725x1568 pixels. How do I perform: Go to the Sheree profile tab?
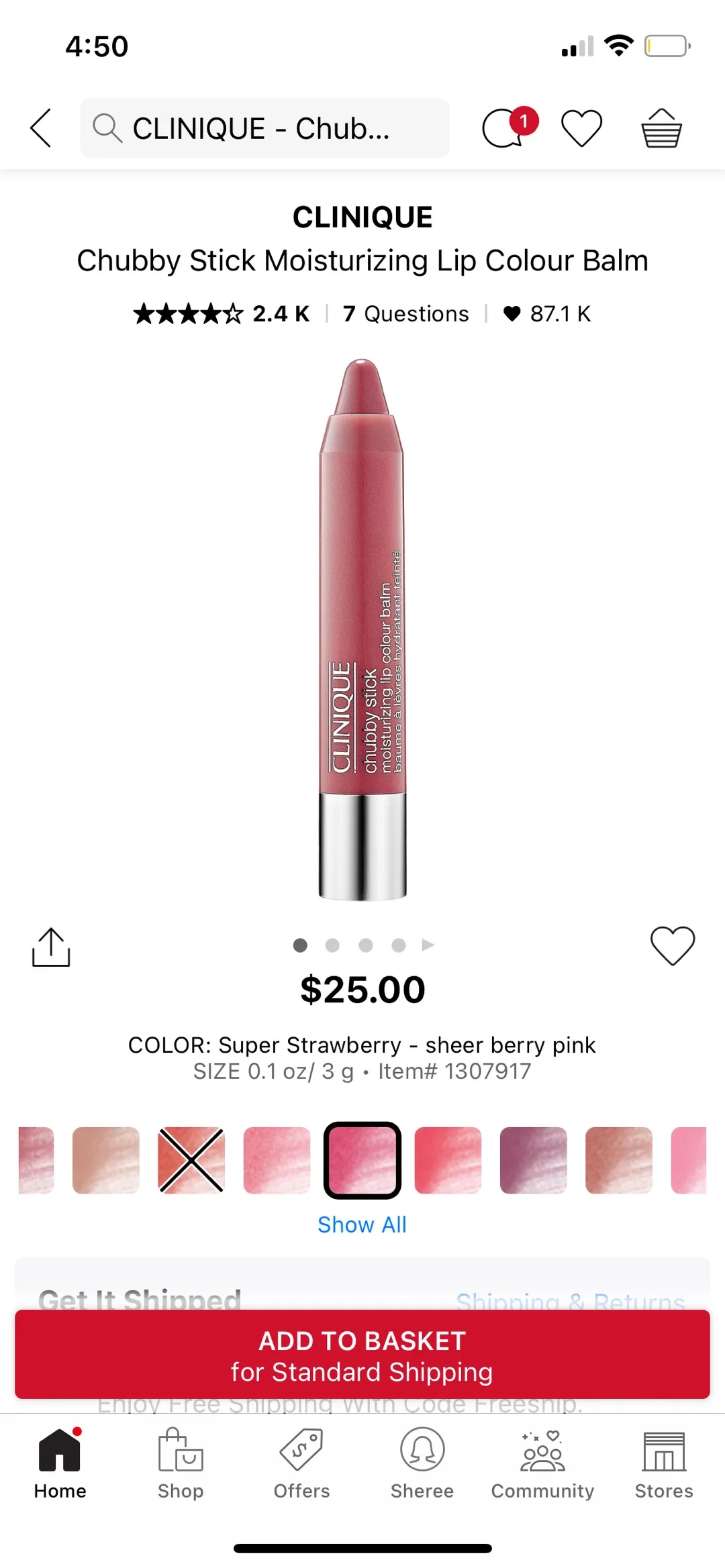coord(422,1463)
